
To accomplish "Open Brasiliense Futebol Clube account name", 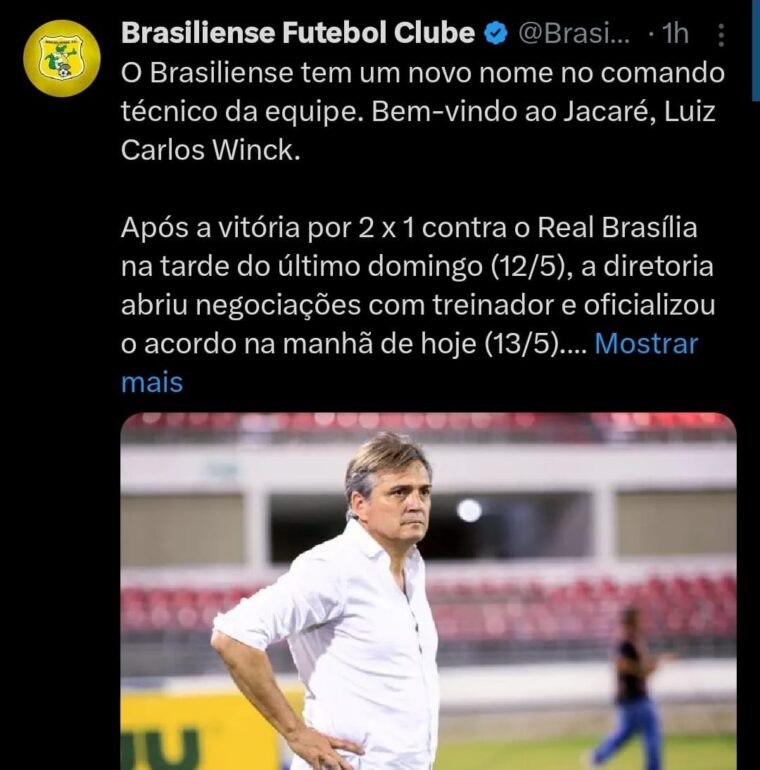I will (297, 33).
